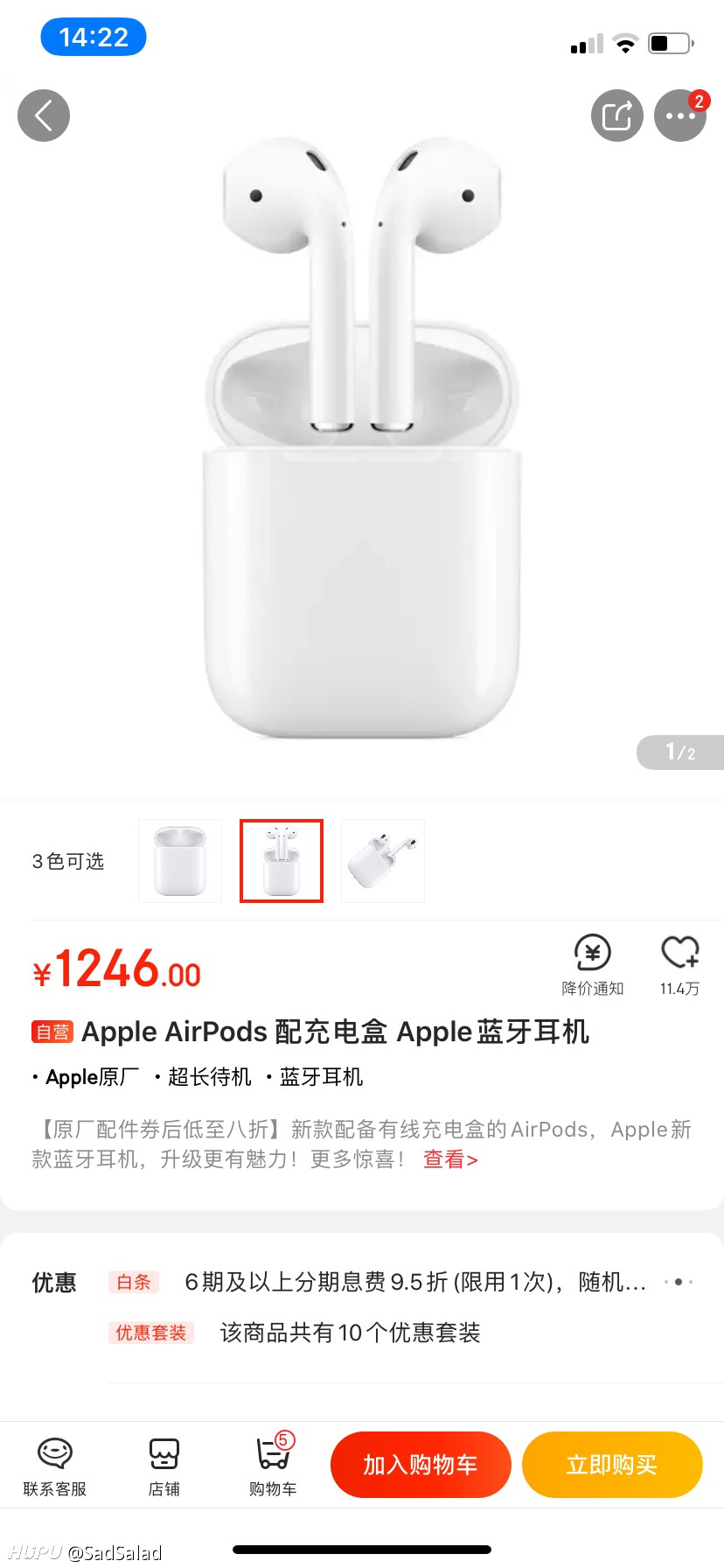
Task: Enable 降价通知 price drop alert
Action: [x=593, y=965]
